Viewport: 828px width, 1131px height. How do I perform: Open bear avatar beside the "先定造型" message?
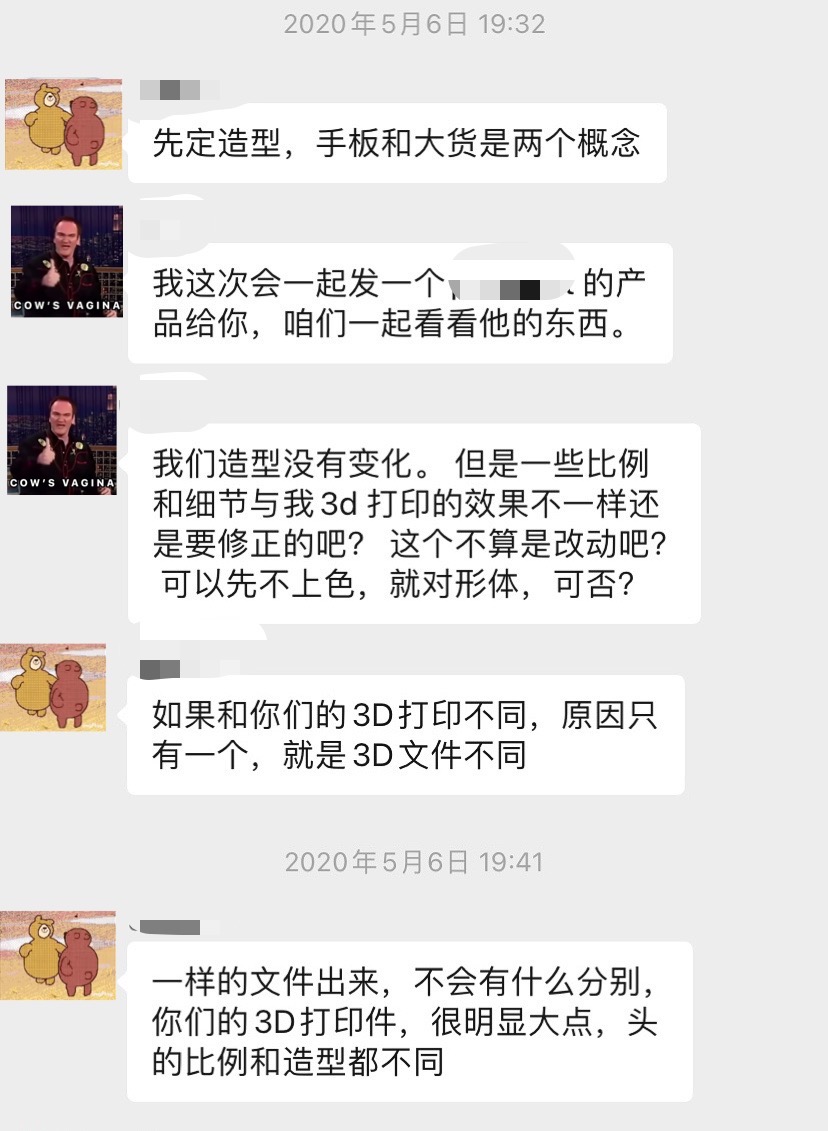(x=63, y=124)
